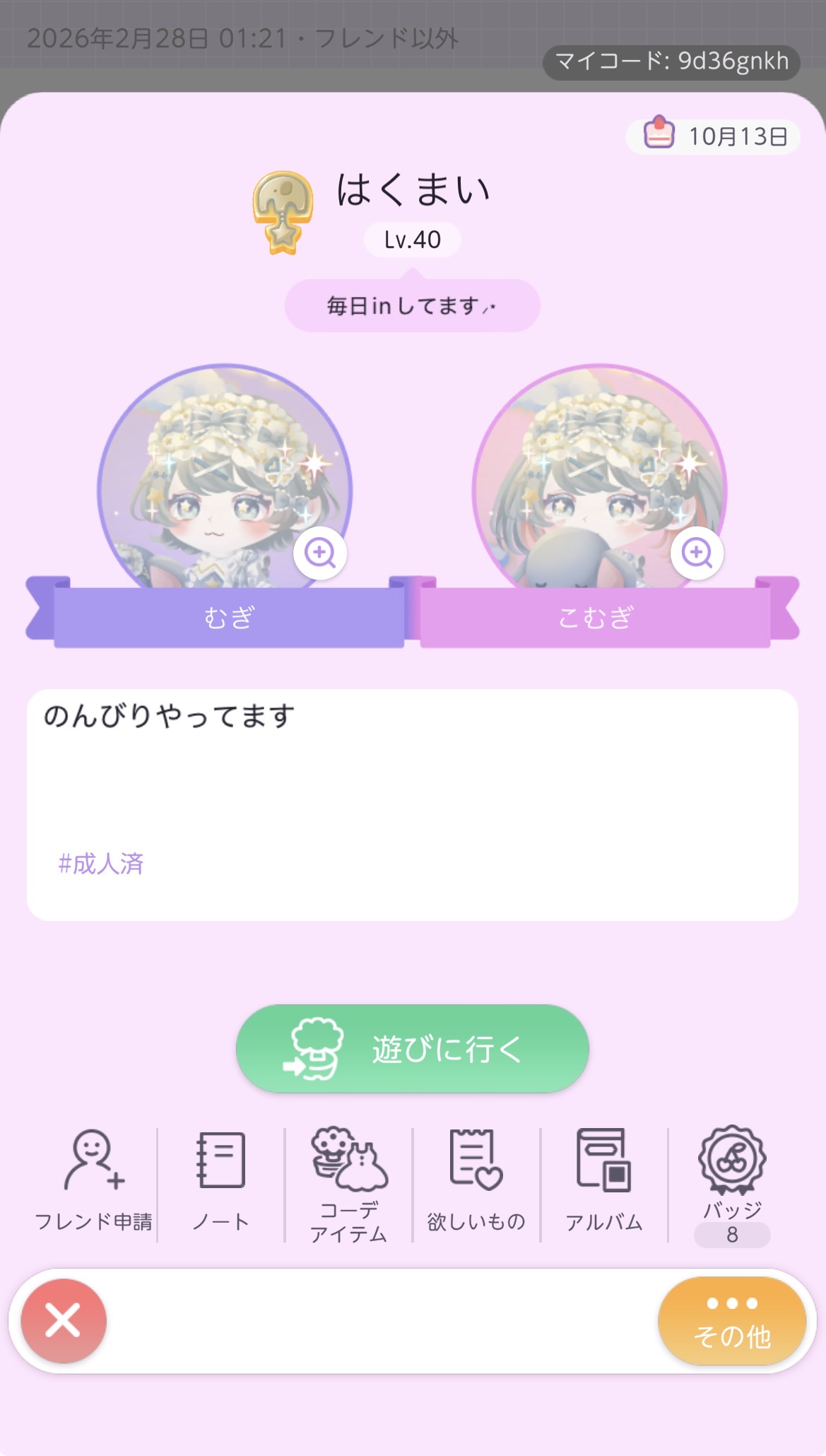Tap the 遊びに行く button

coord(413,1048)
